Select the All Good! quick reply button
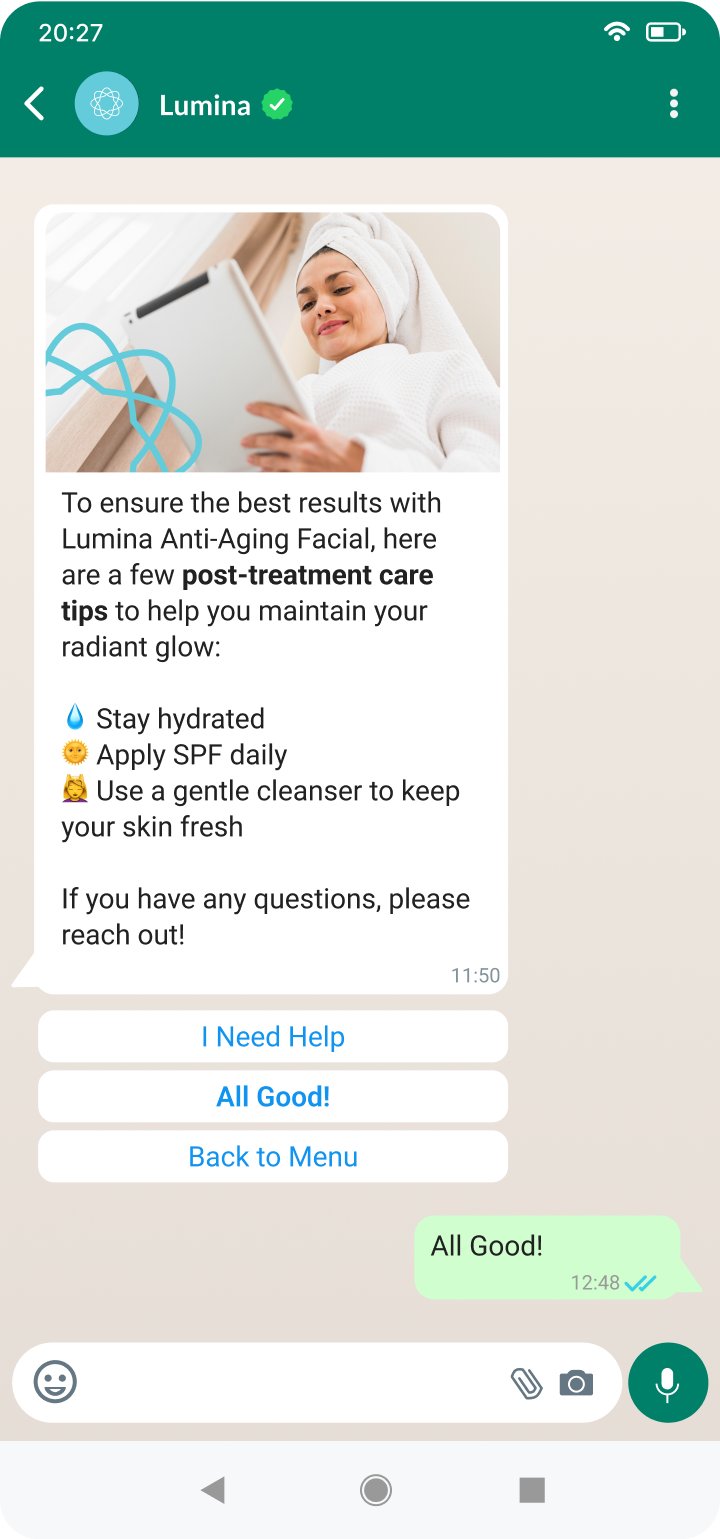This screenshot has height=1539, width=720. click(272, 1097)
